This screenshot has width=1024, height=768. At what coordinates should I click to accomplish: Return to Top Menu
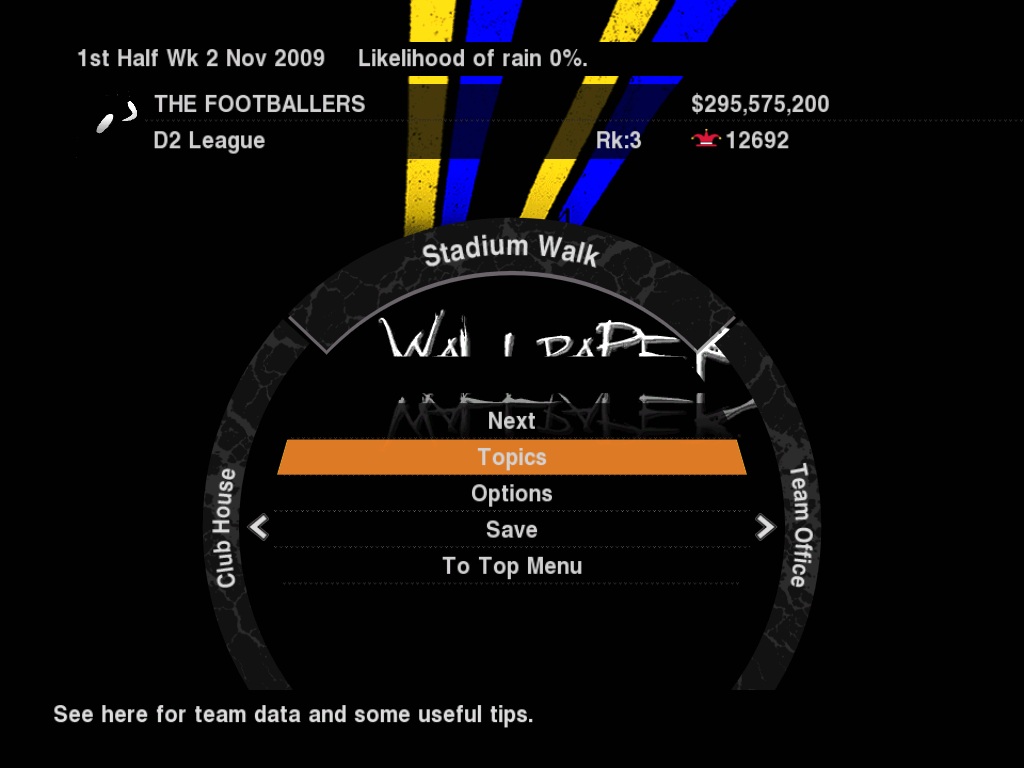[x=511, y=566]
